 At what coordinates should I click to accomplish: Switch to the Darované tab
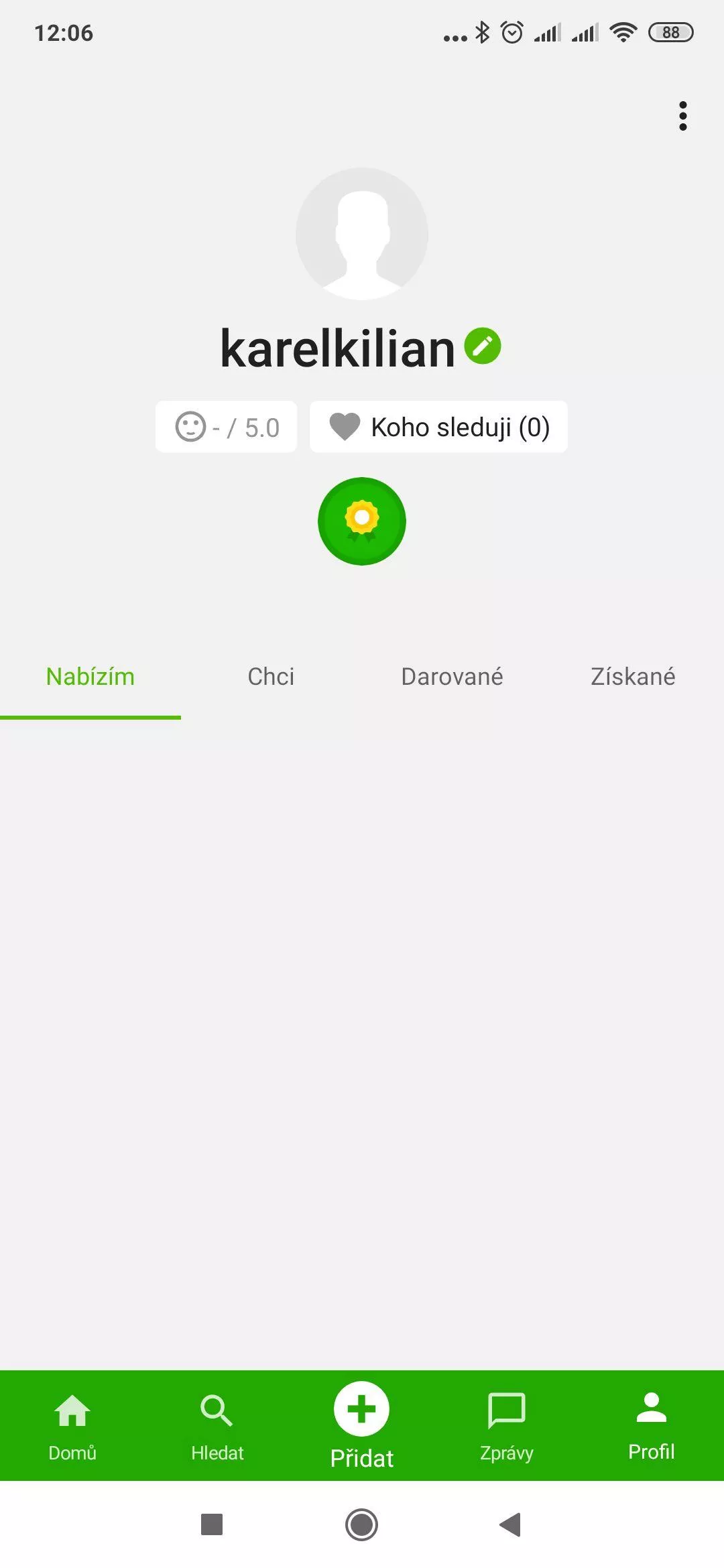[x=452, y=677]
